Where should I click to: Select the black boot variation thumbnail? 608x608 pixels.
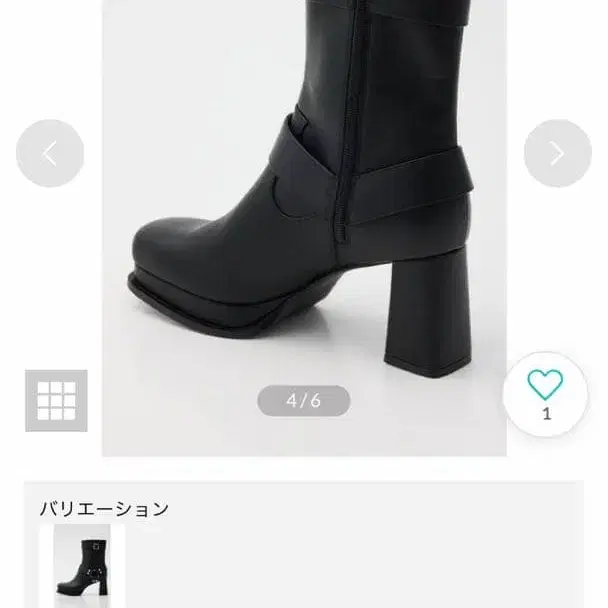[x=82, y=565]
